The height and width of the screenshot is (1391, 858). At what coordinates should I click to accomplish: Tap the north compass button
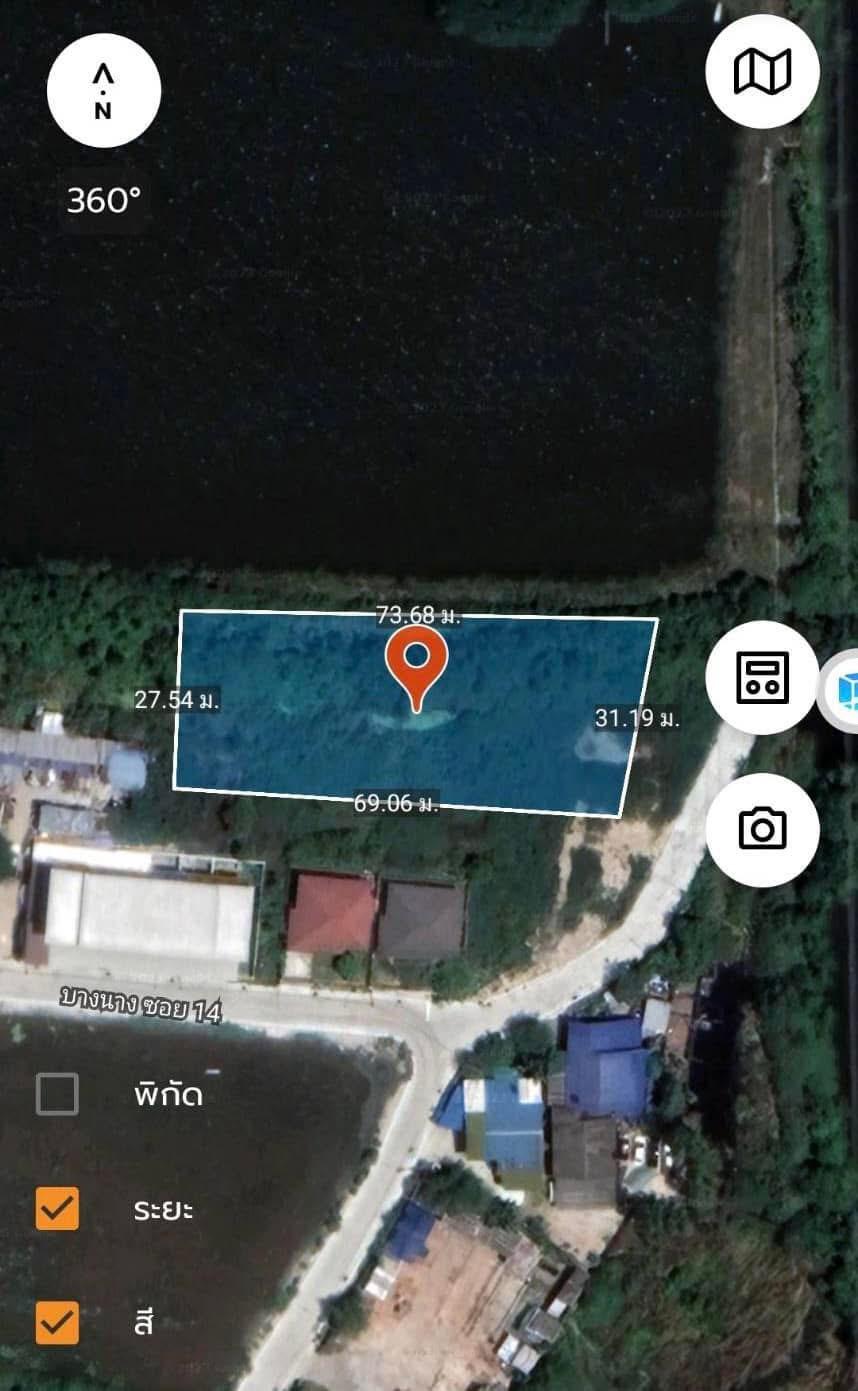pos(103,90)
